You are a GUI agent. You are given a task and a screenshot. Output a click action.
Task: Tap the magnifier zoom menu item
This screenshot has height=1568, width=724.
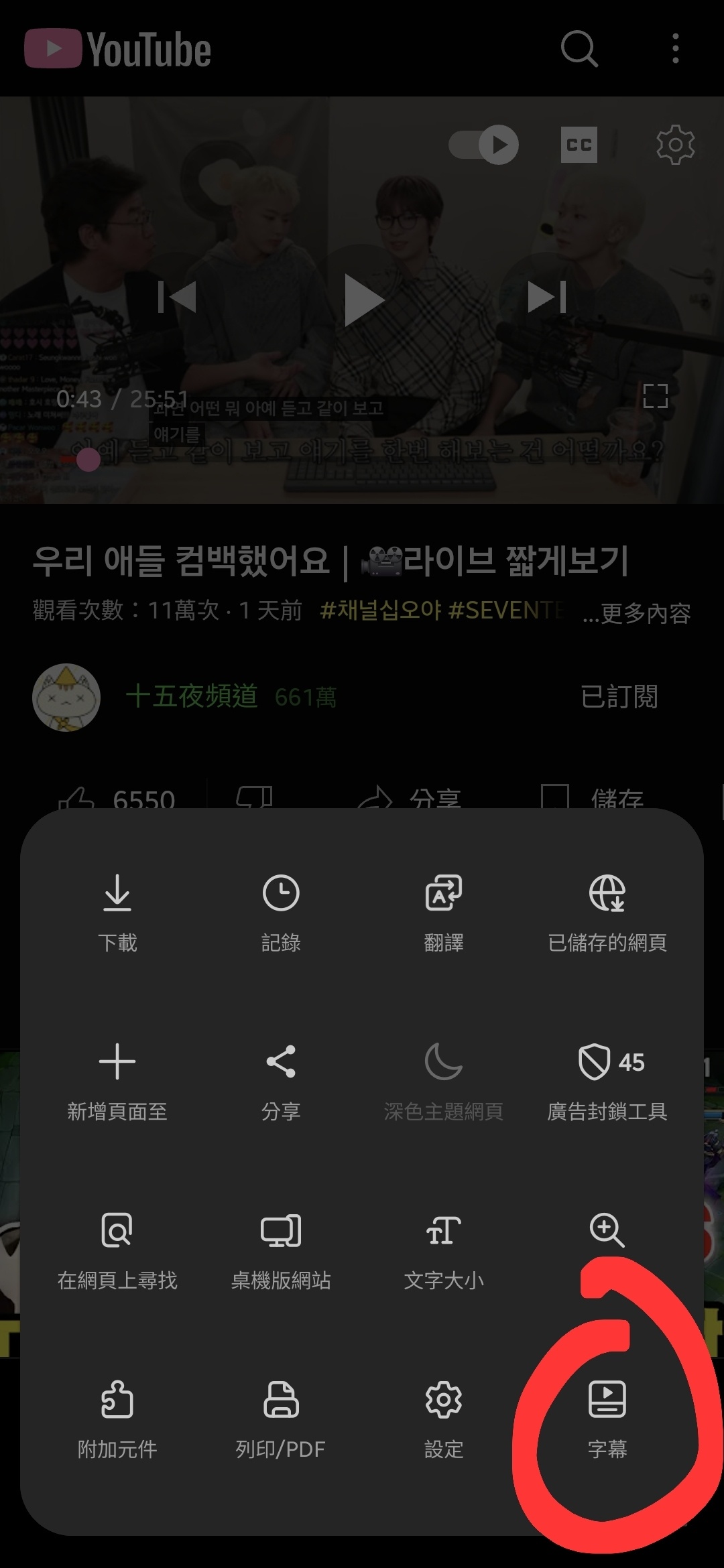607,1233
